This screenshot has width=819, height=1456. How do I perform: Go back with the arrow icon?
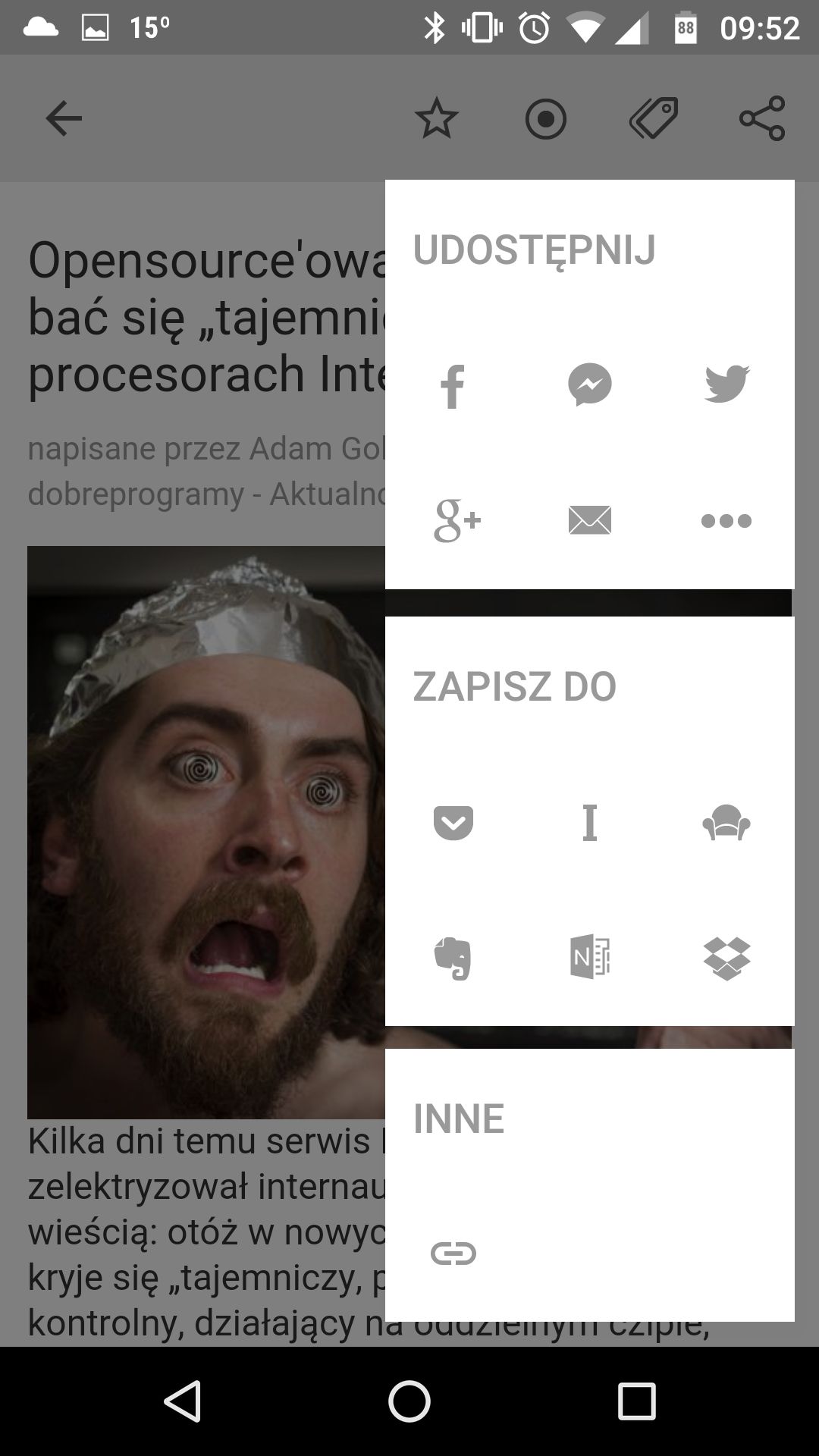coord(64,119)
